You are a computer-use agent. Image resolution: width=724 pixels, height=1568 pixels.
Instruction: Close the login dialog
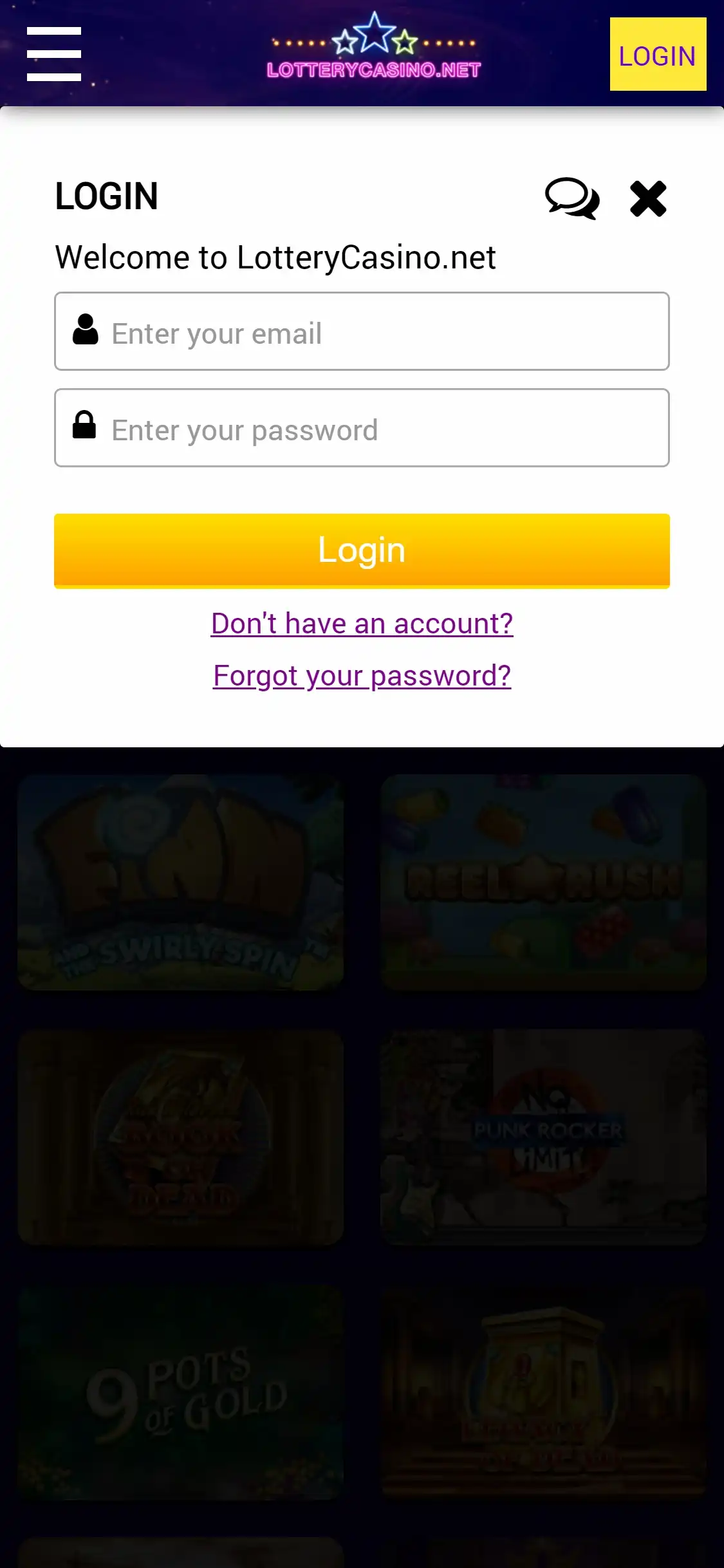tap(648, 199)
